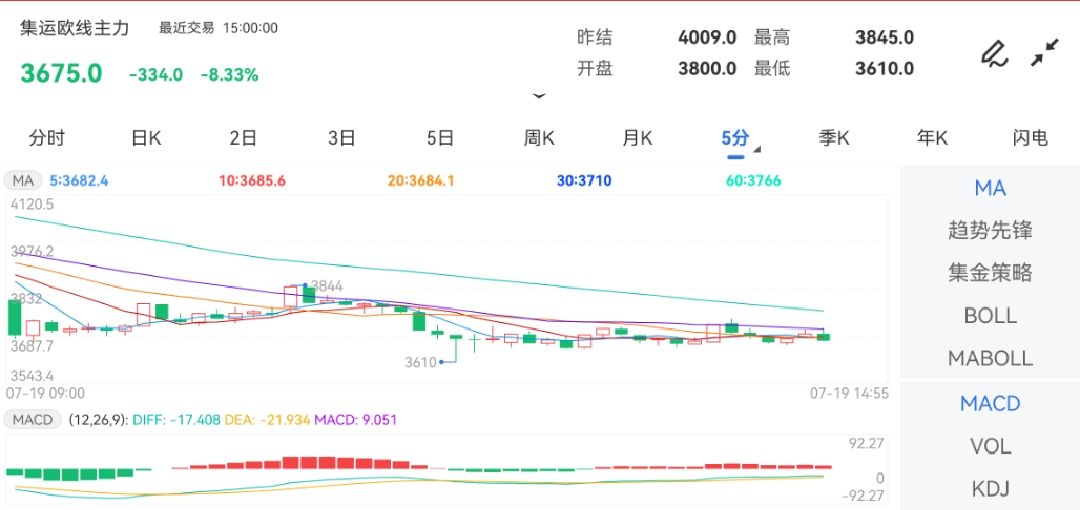Switch to 月K chart tab

click(x=637, y=139)
